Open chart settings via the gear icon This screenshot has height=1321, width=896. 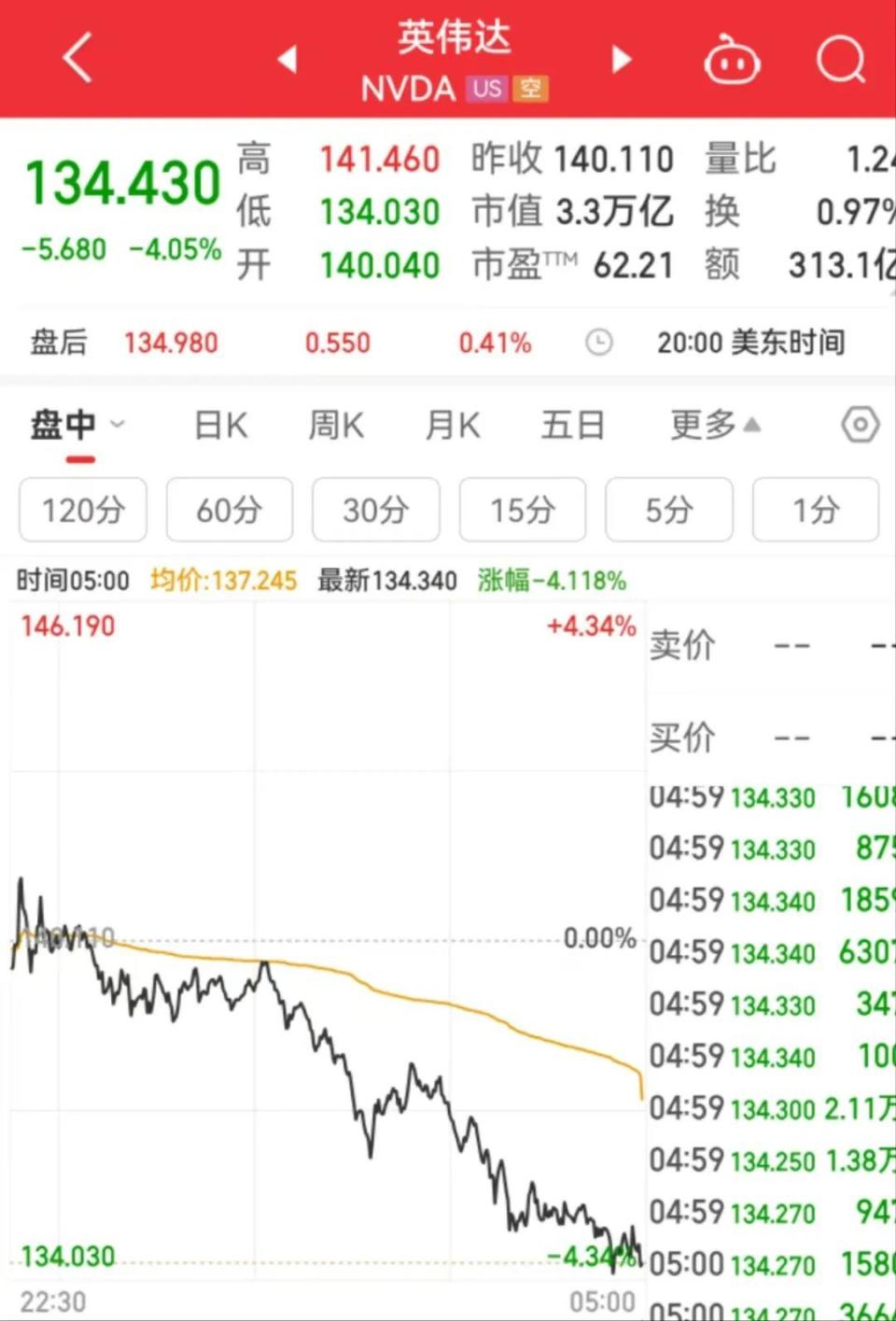tap(859, 425)
